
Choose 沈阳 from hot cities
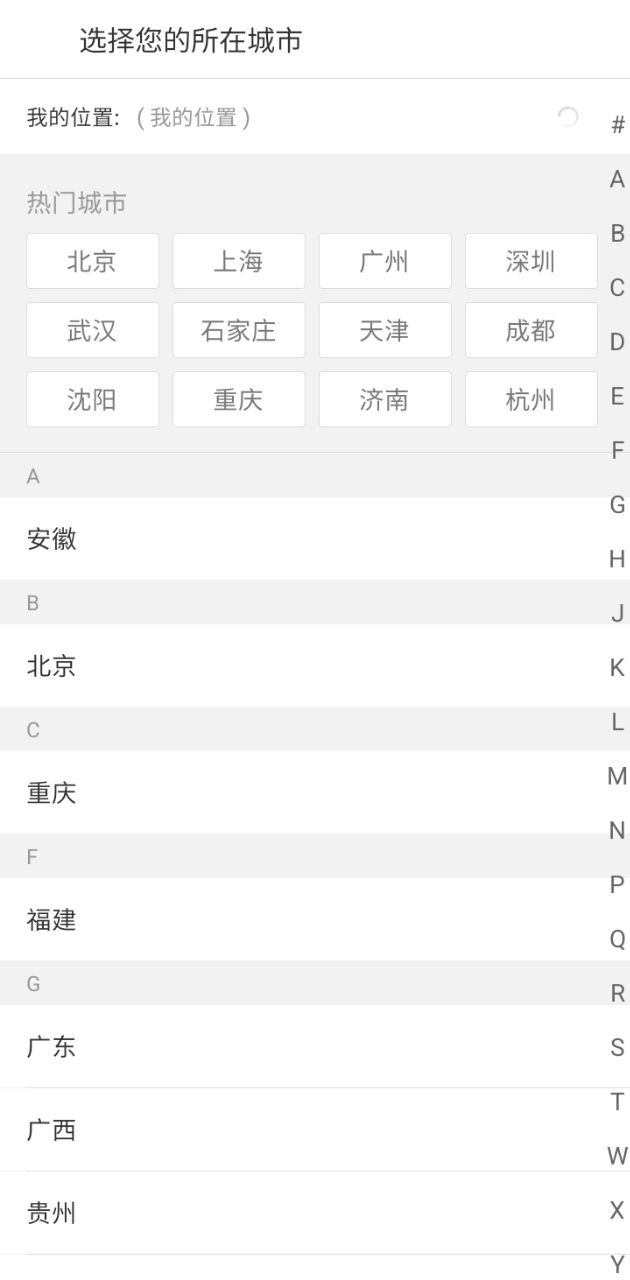(x=92, y=399)
